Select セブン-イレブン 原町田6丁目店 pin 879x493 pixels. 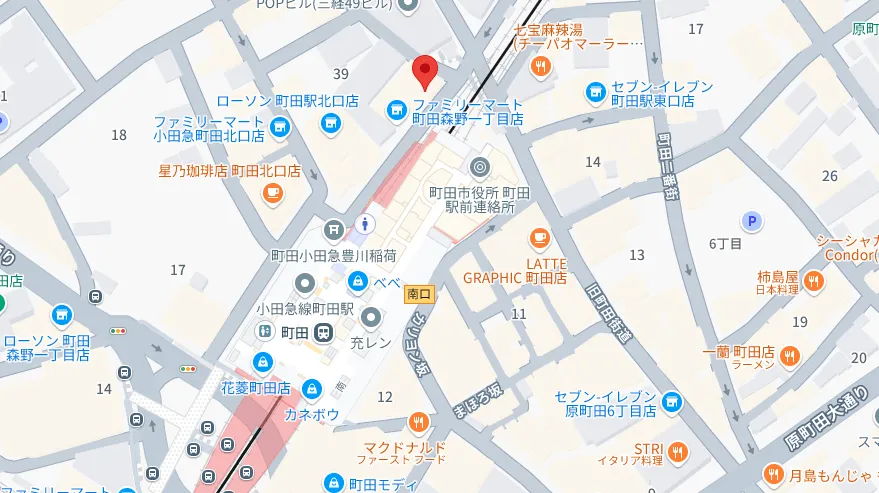(x=672, y=404)
